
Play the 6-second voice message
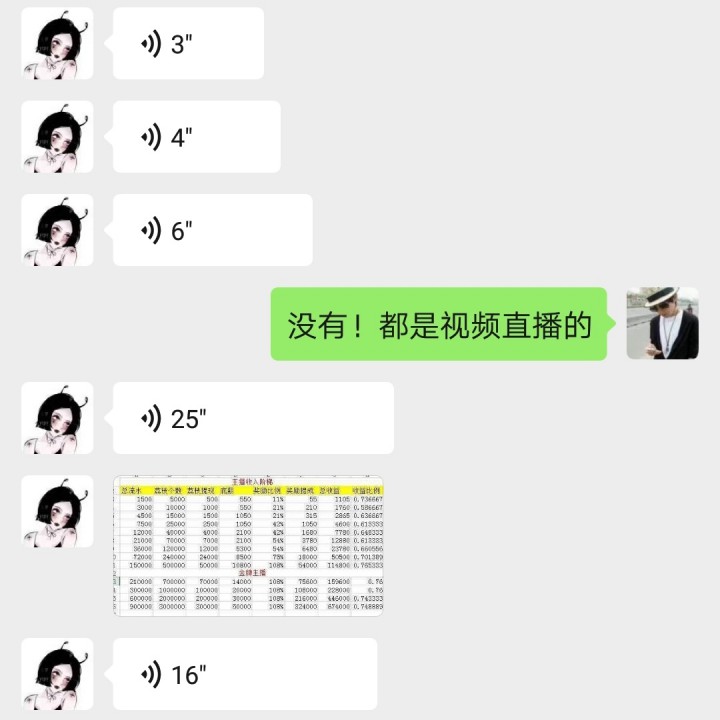pos(212,230)
